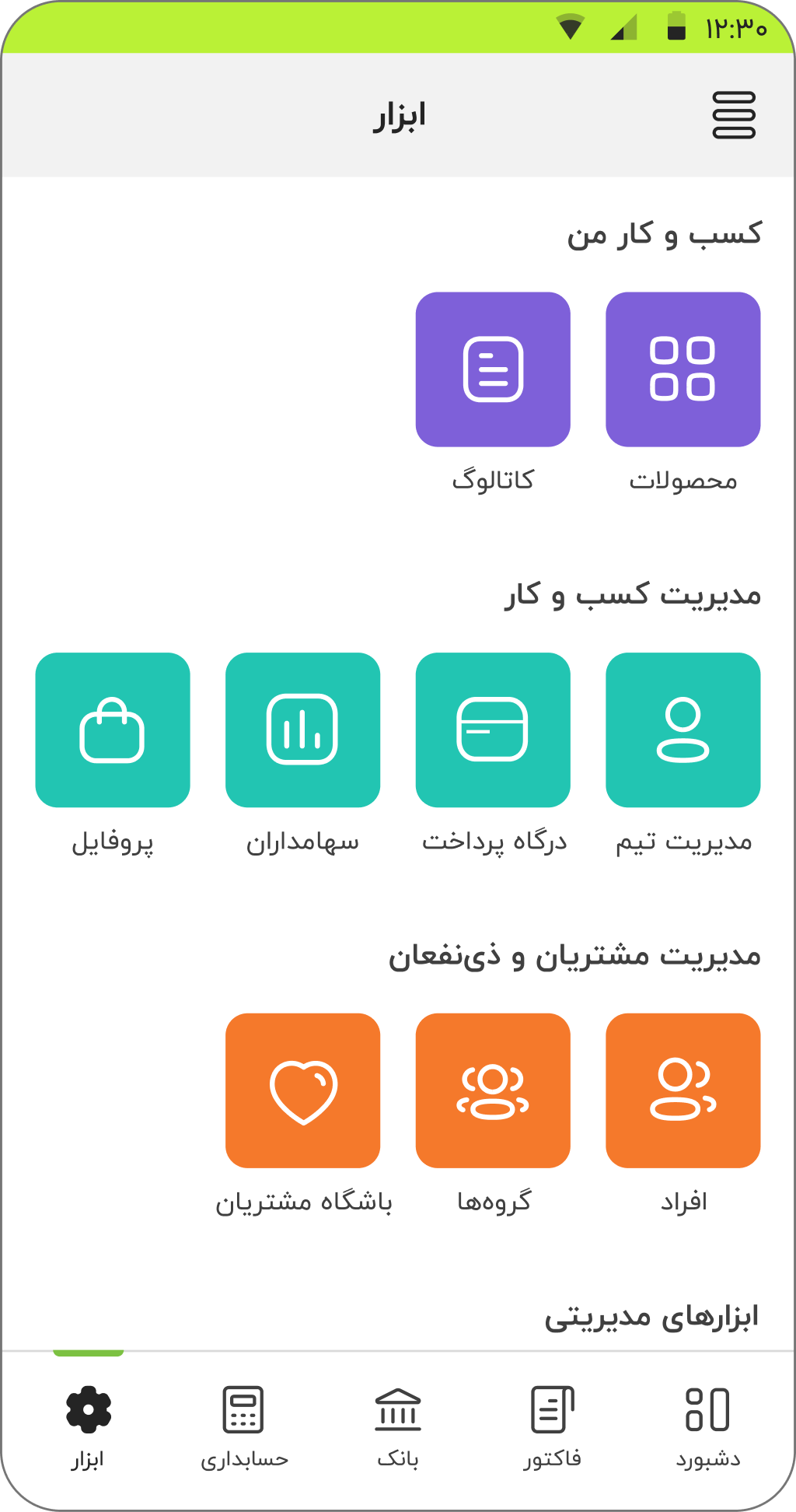Open the پروفایل (profile) tile
Viewport: 796px width, 1512px height.
(x=113, y=730)
